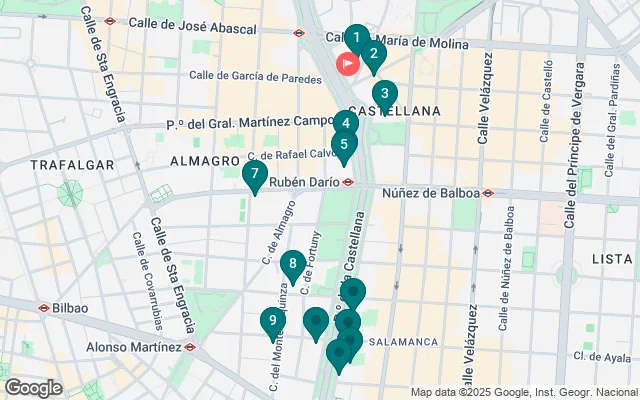Select map pin number 4

coord(345,124)
